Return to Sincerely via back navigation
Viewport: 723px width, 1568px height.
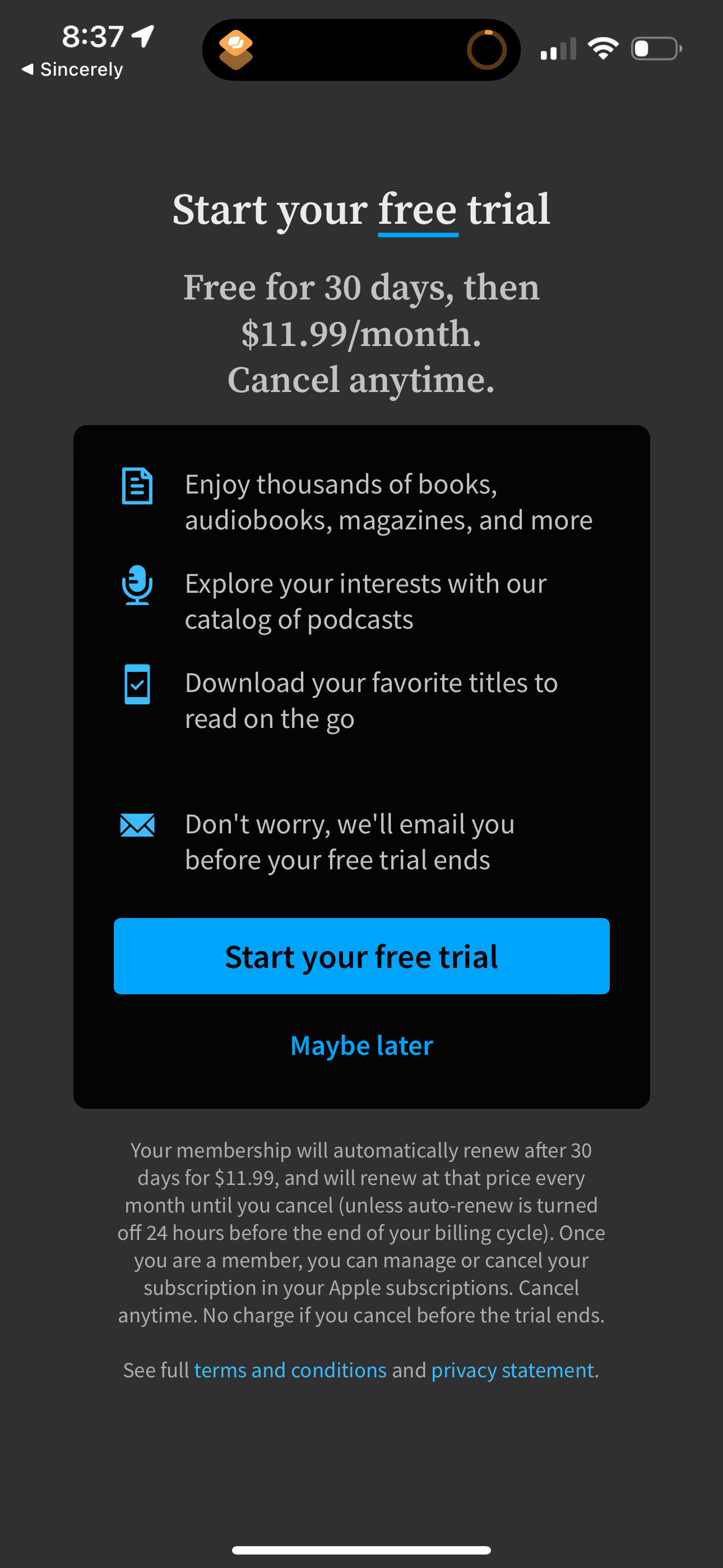coord(71,69)
